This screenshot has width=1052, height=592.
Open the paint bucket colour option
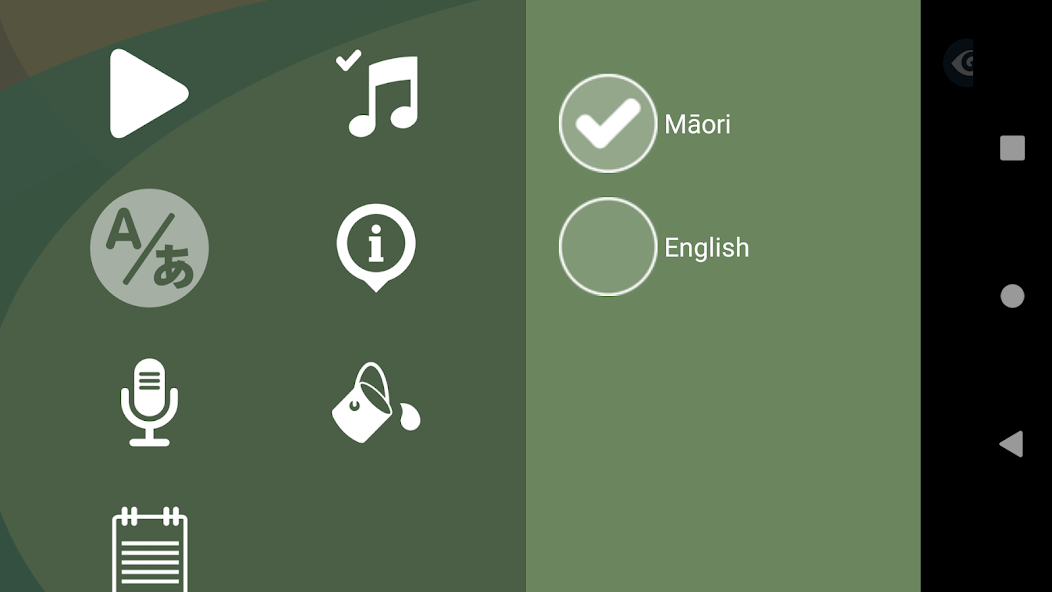(375, 402)
